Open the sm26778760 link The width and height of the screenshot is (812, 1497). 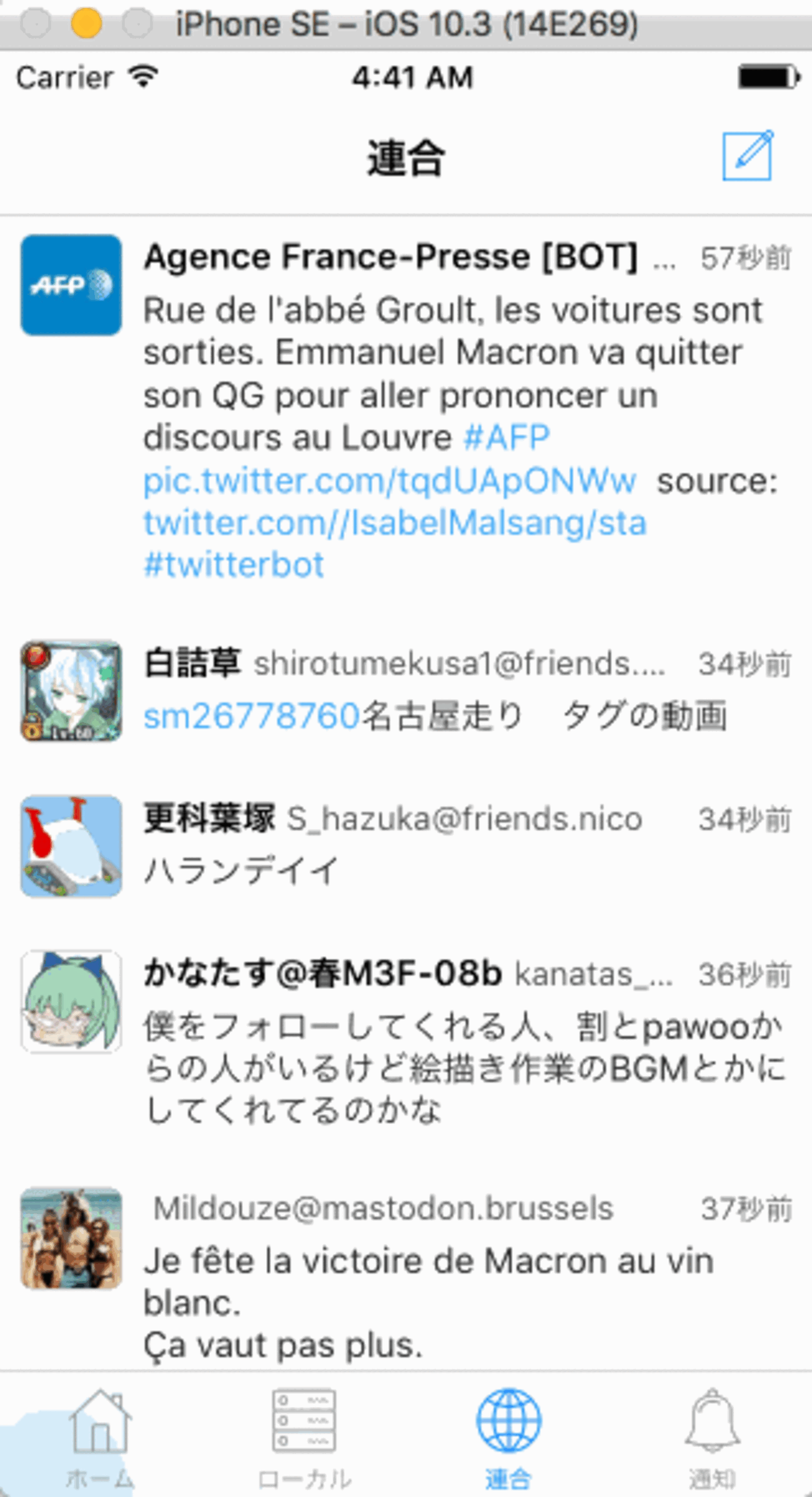[x=252, y=716]
